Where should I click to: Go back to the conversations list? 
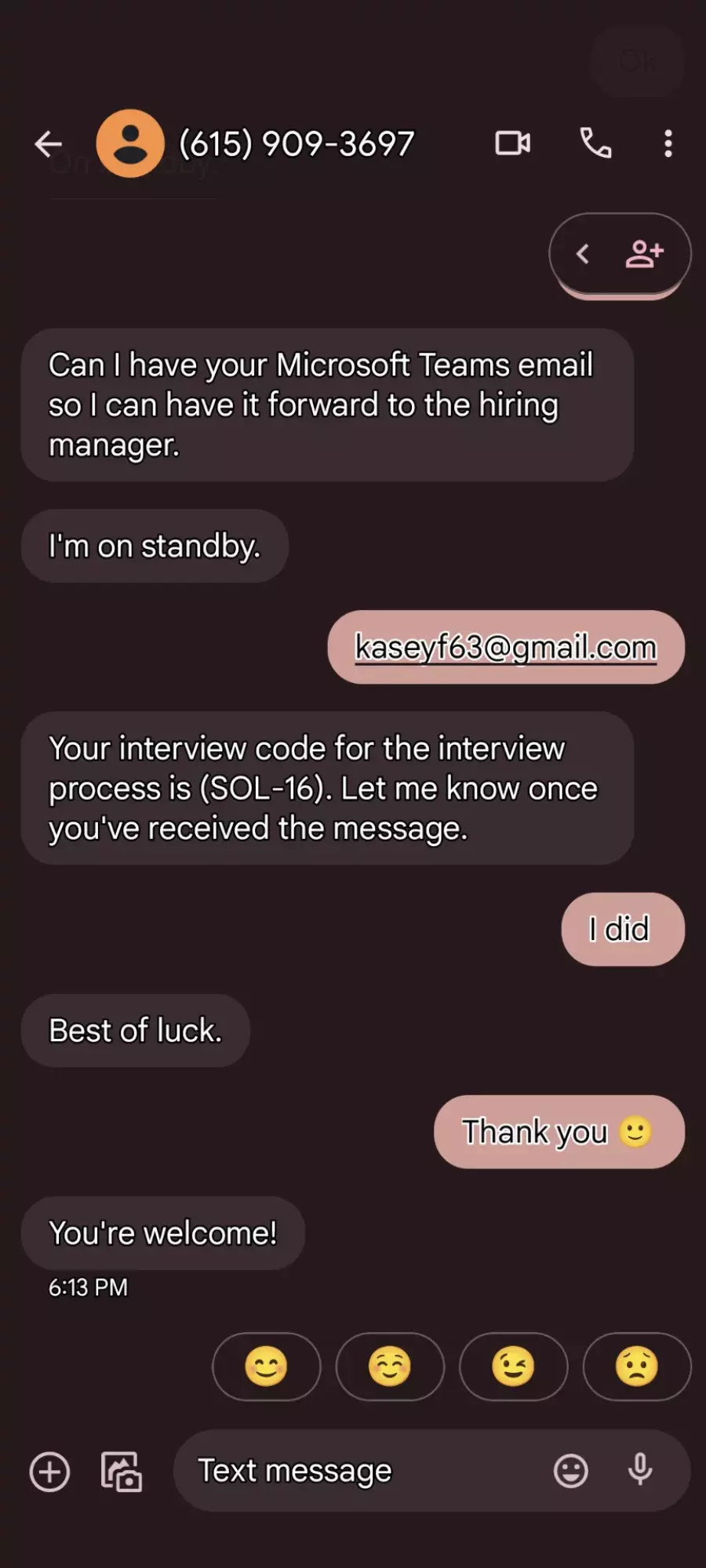click(x=48, y=143)
